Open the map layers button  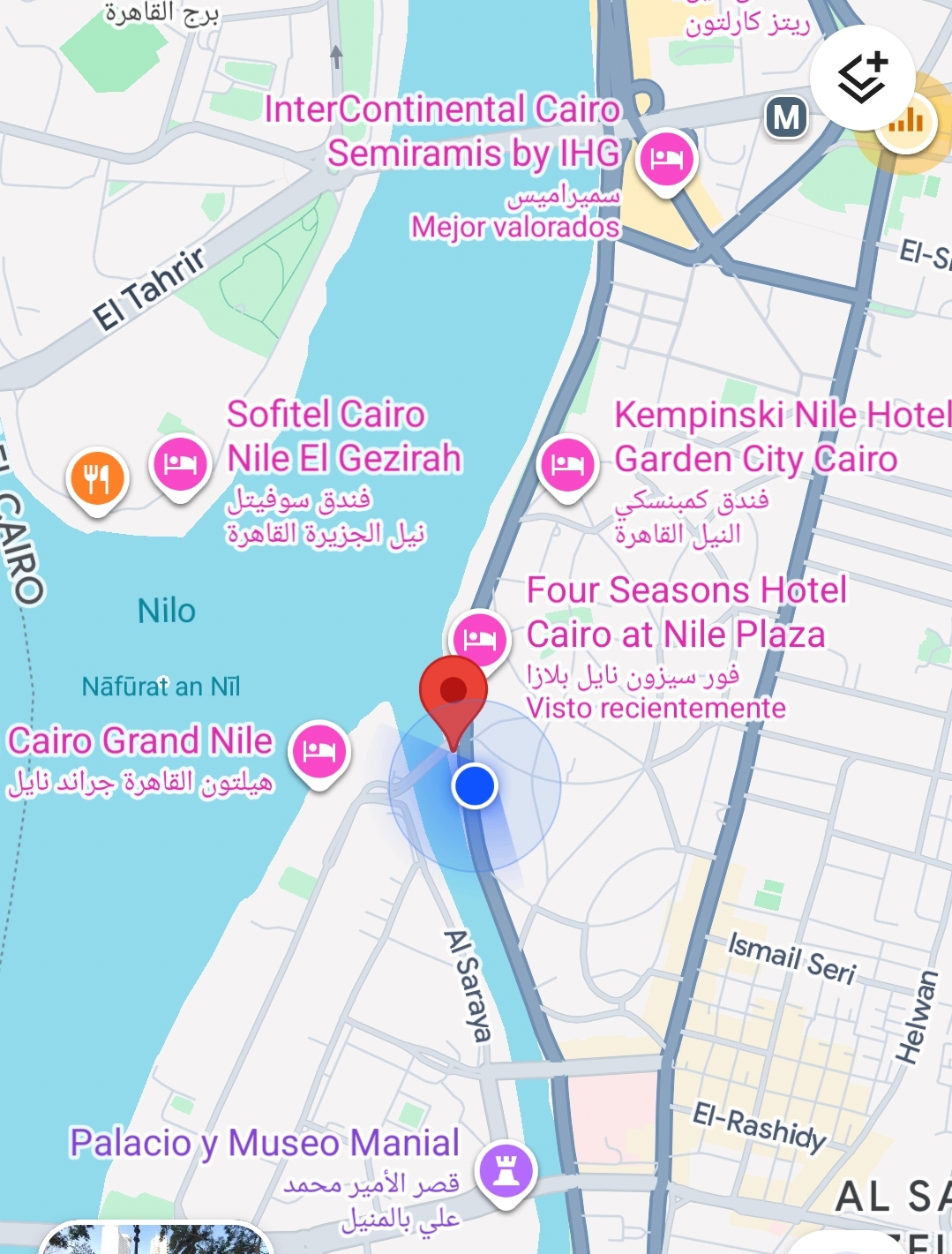pyautogui.click(x=862, y=79)
